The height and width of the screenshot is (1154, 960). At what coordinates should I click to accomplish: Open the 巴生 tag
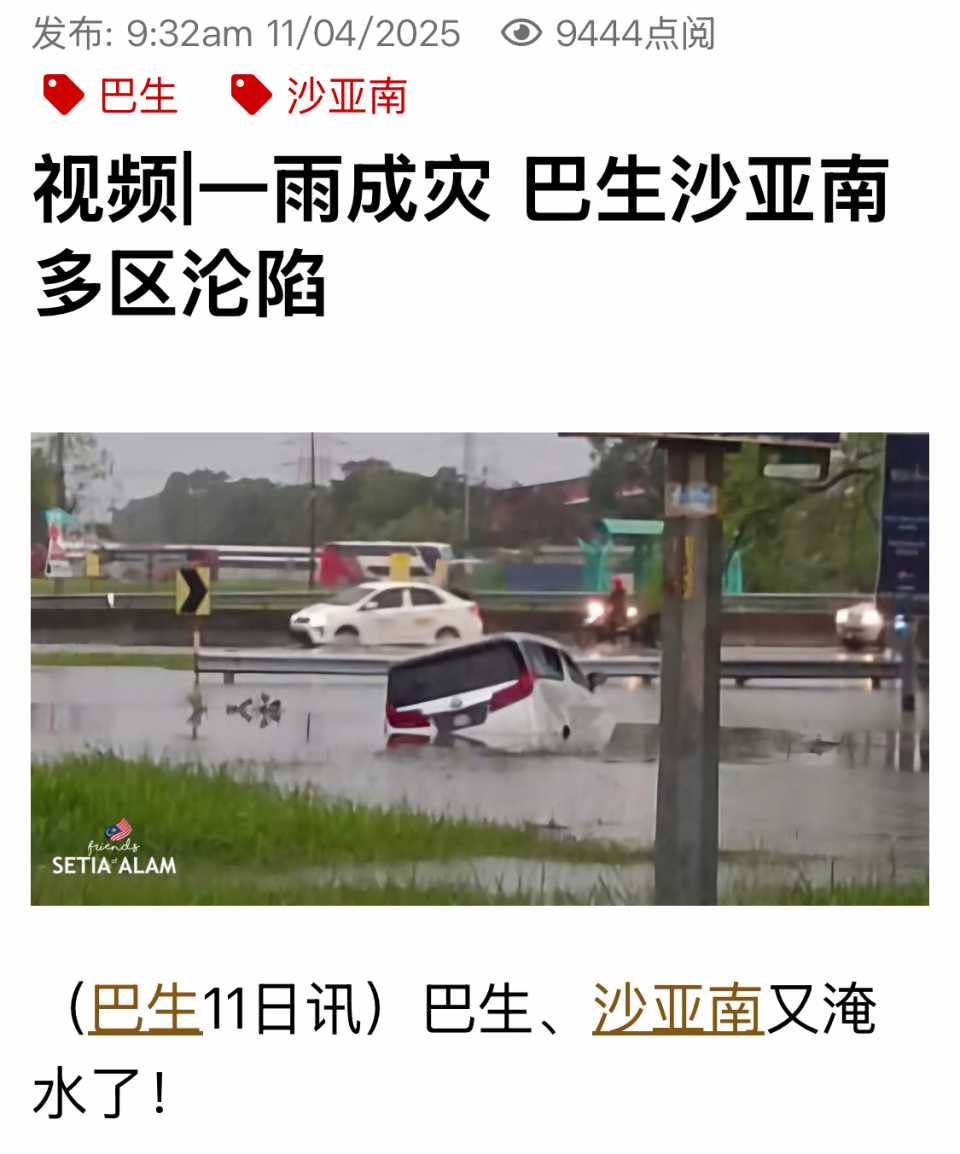(137, 97)
